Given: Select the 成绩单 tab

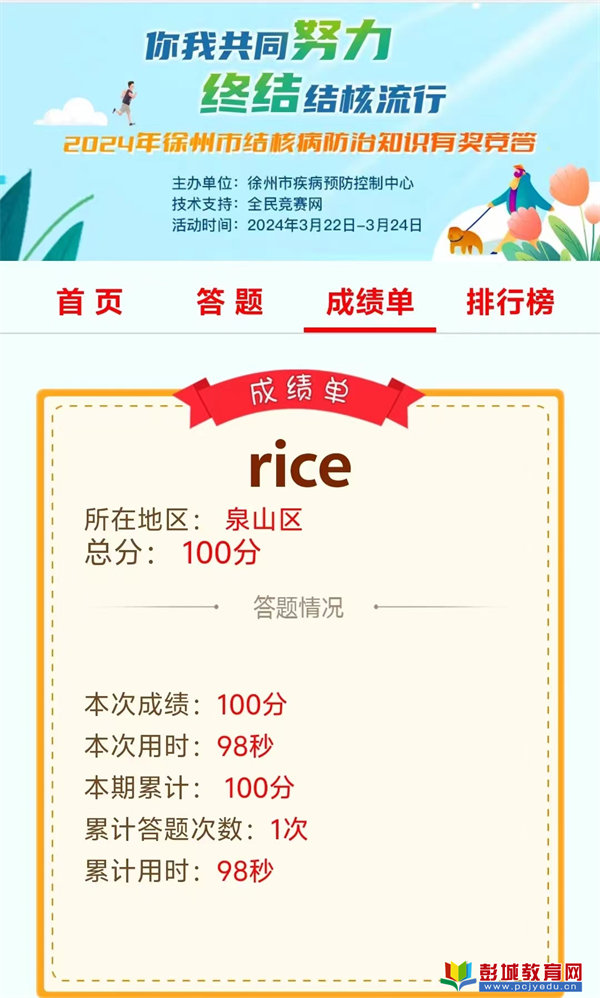Looking at the screenshot, I should [x=370, y=303].
